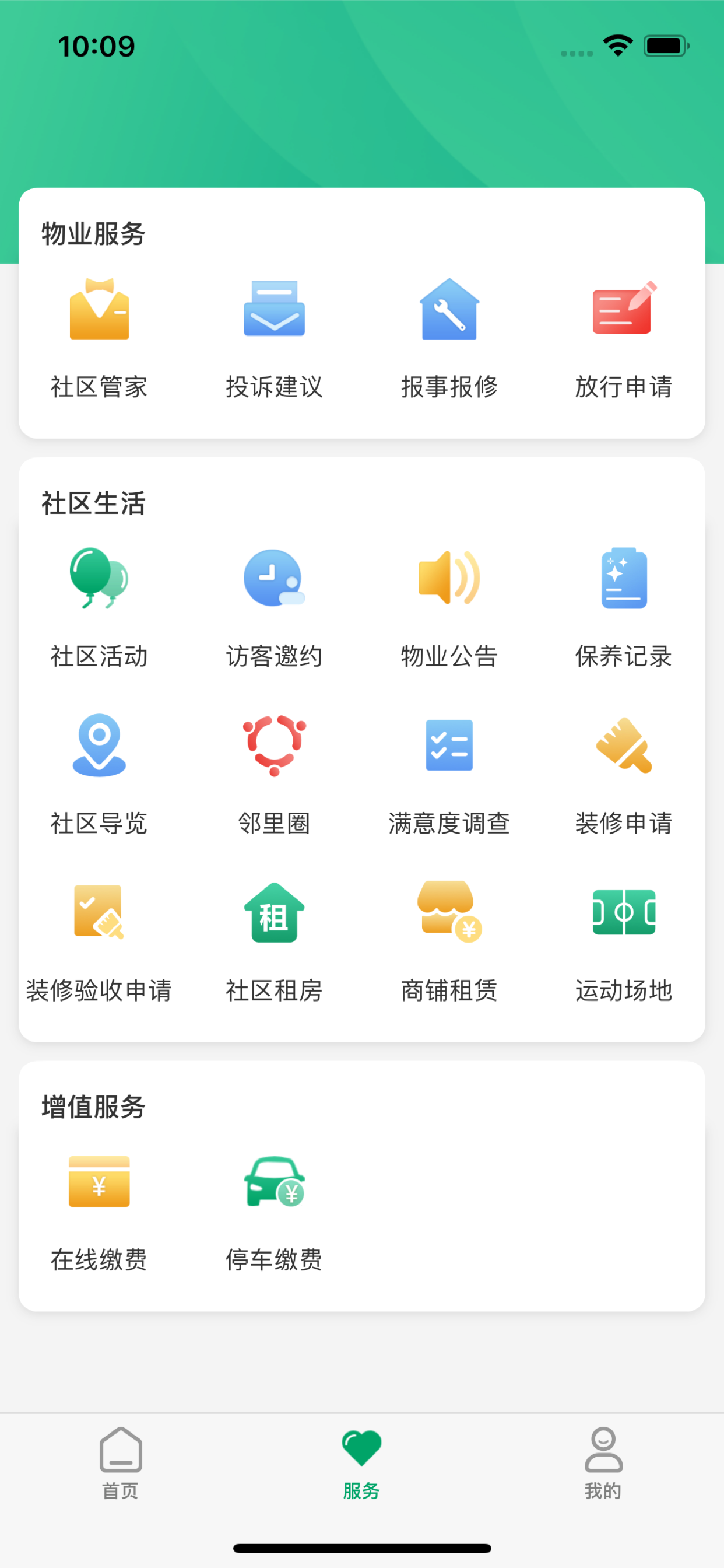Viewport: 724px width, 1568px height.
Task: Open 社区活动 community activities
Action: coord(99,607)
